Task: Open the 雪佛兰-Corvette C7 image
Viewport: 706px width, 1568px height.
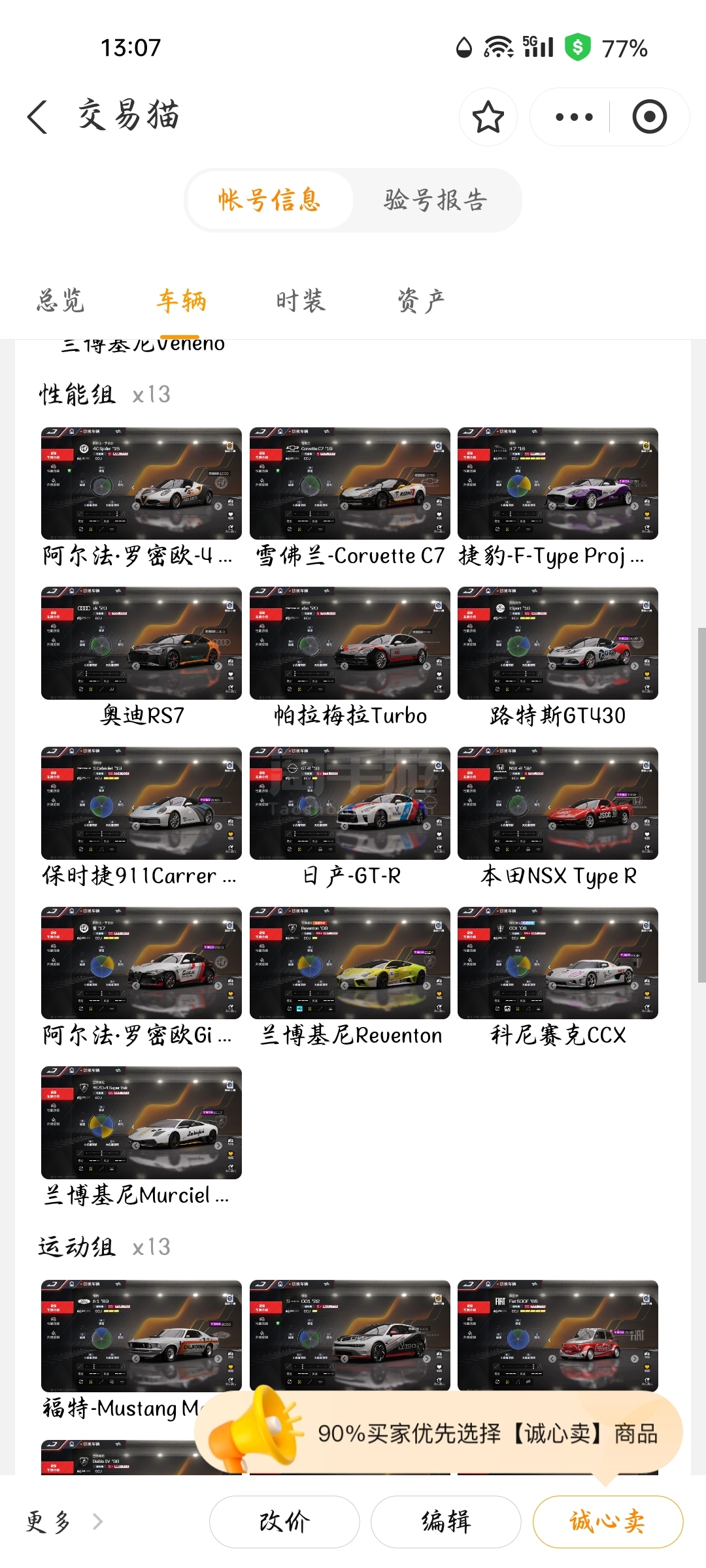Action: (x=350, y=483)
